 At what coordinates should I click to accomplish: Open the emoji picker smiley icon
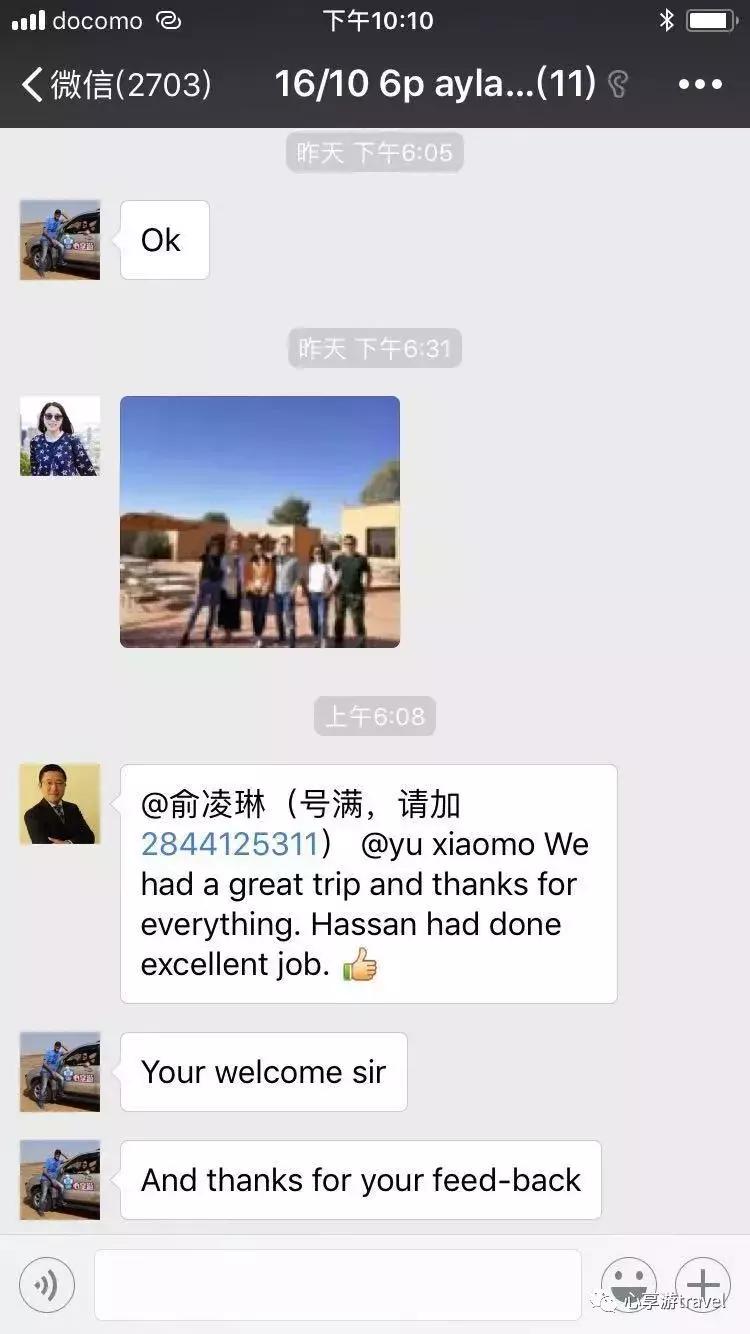[x=628, y=1284]
